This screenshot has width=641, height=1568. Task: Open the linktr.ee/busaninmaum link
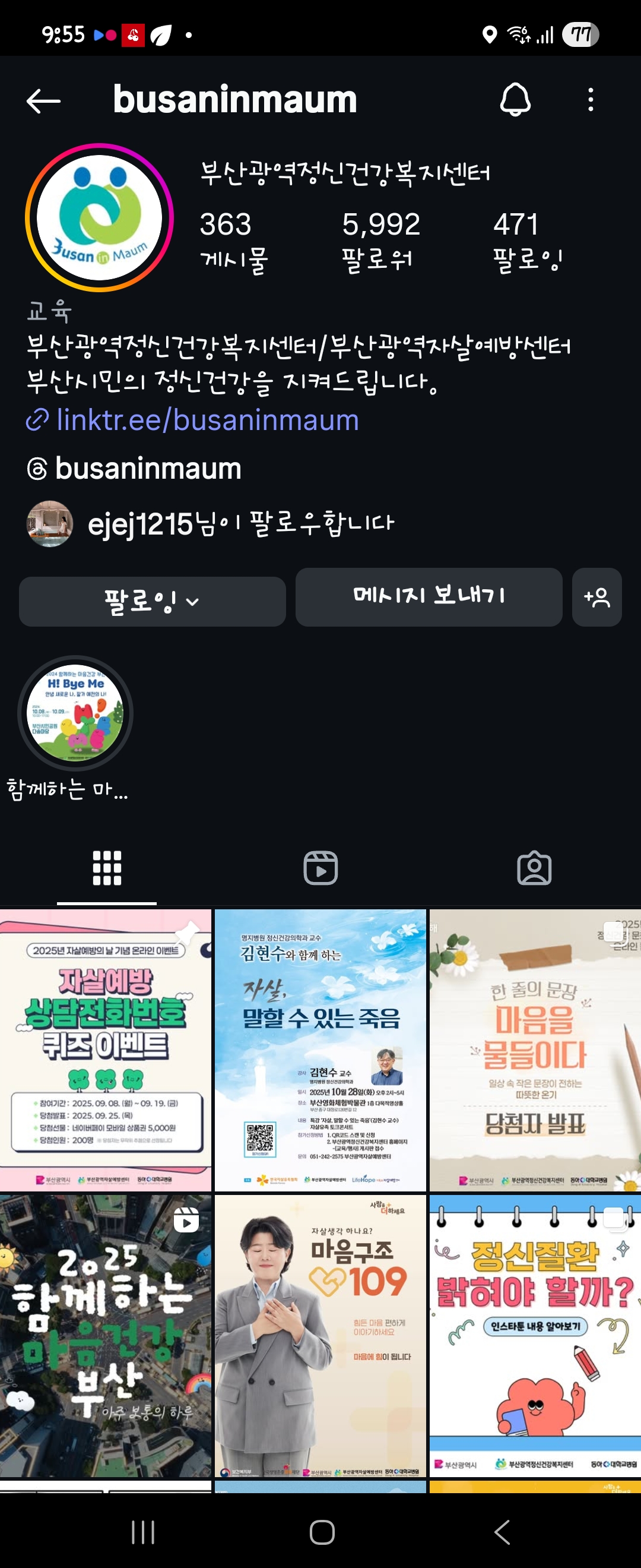207,420
